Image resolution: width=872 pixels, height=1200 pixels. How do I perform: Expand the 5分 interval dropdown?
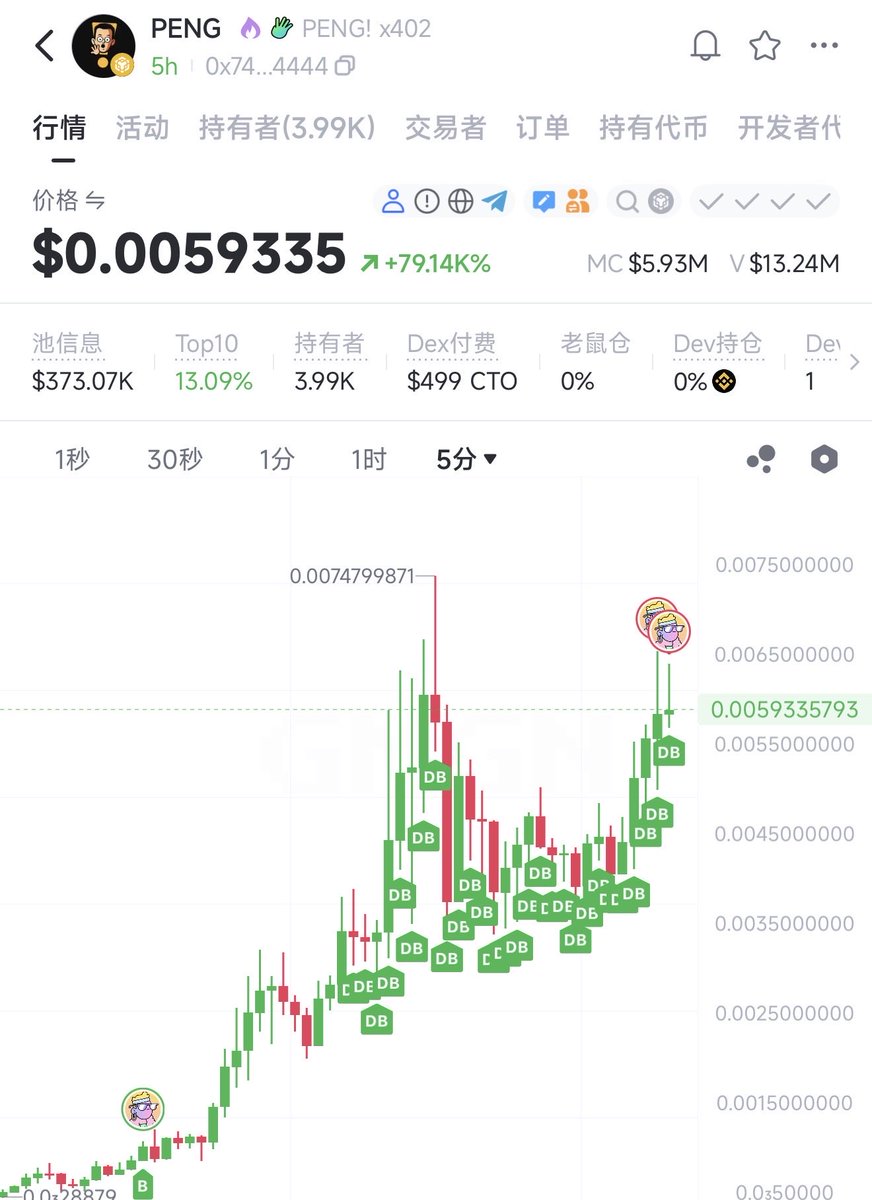pos(467,460)
